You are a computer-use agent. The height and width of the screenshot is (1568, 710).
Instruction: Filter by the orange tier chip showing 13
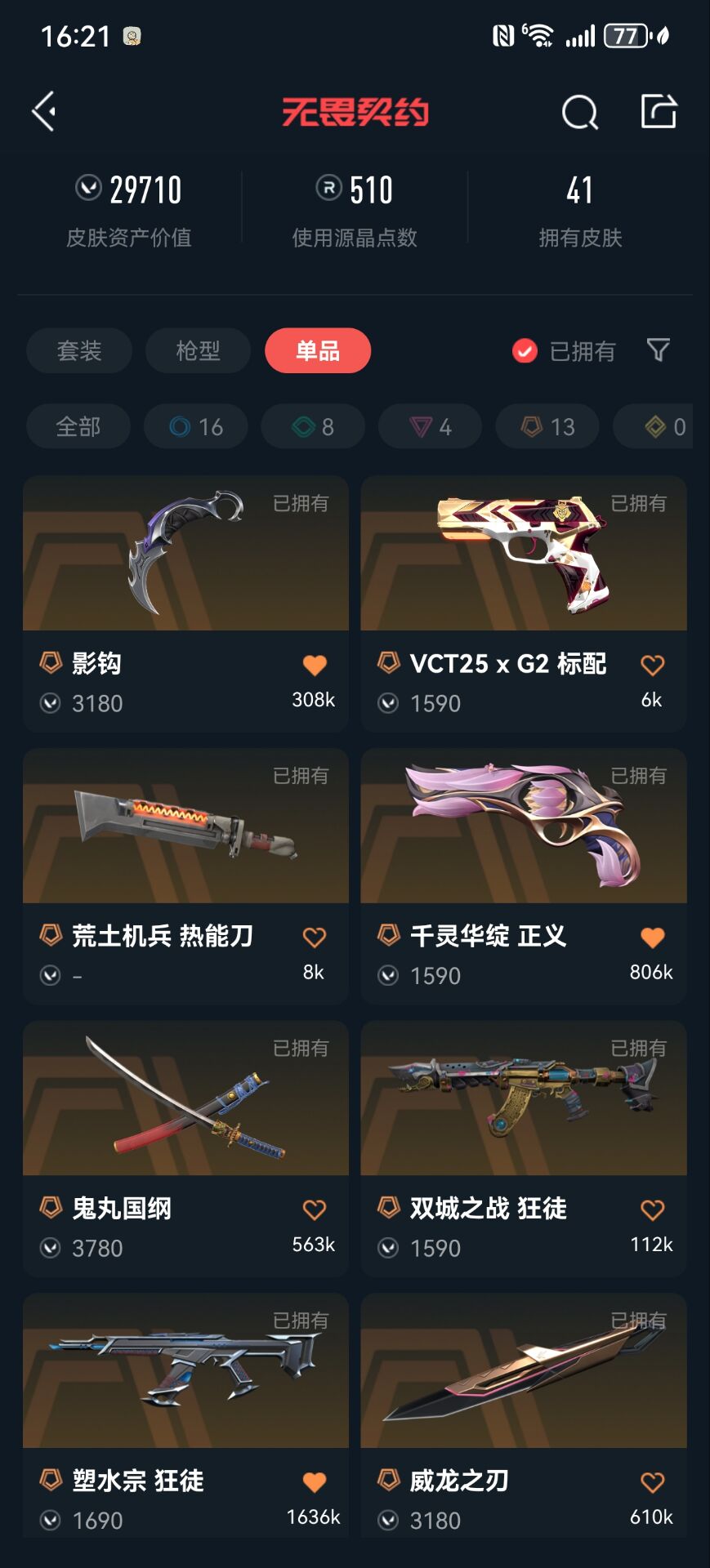pos(547,426)
